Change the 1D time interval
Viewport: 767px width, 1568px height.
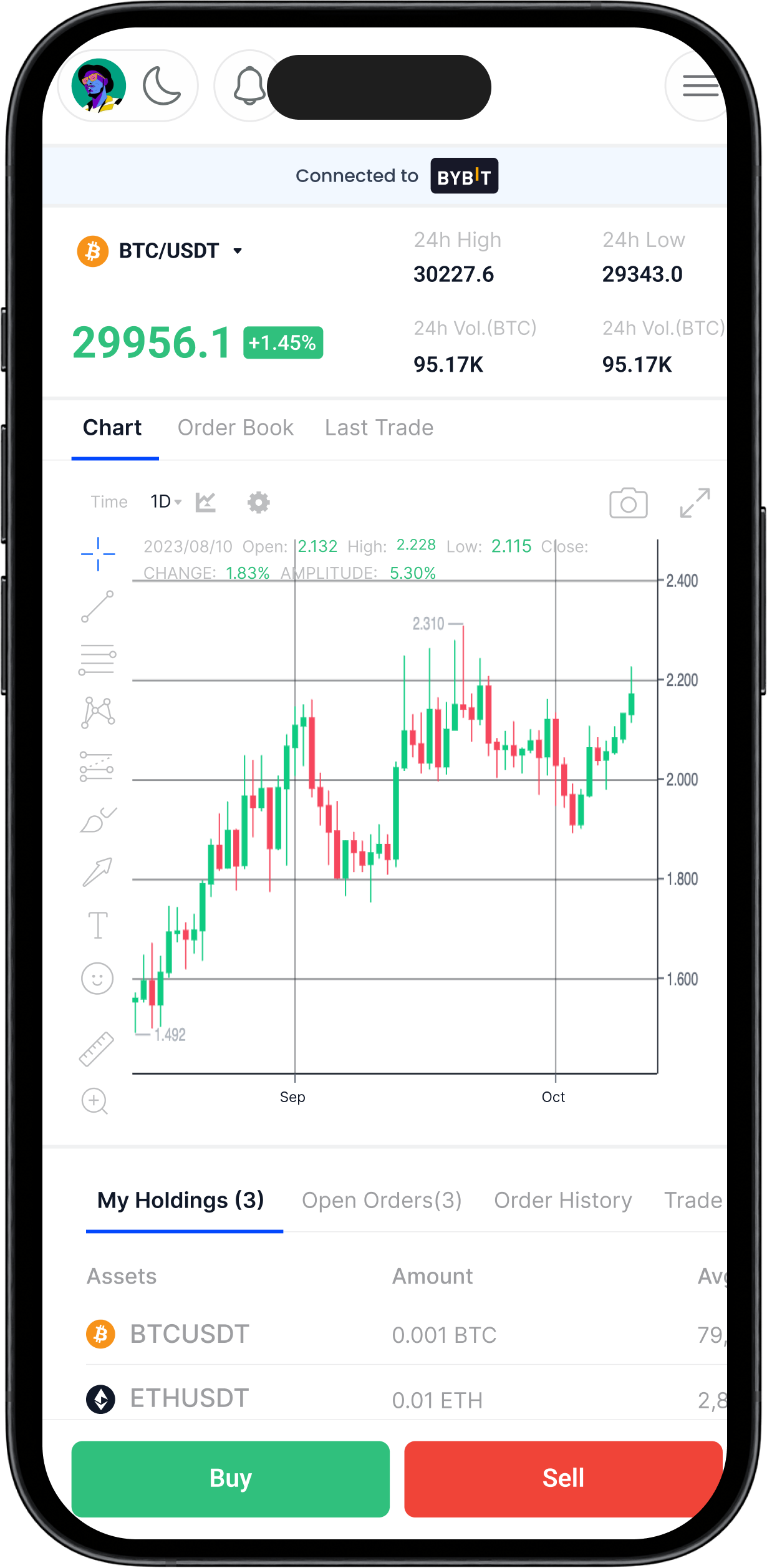(165, 501)
